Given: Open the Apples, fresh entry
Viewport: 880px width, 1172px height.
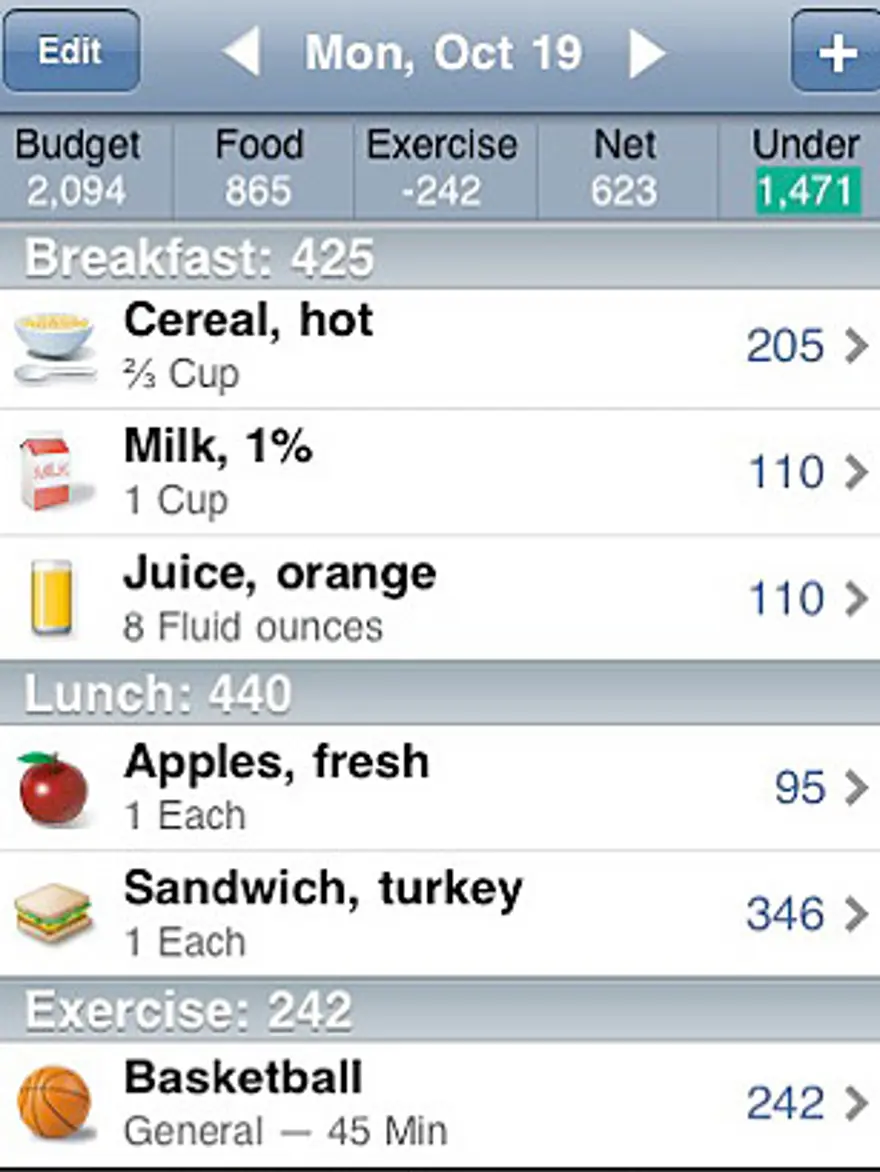Looking at the screenshot, I should click(x=440, y=788).
